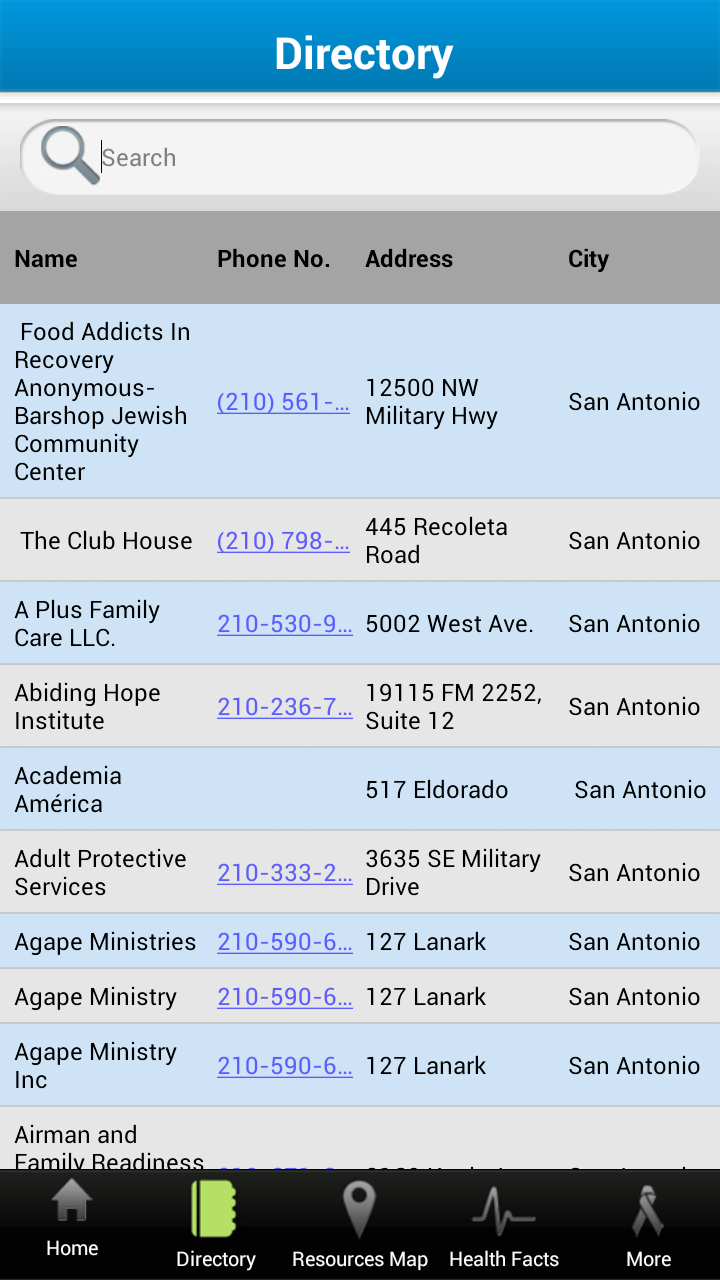Screen dimensions: 720x1280
Task: Select the Directory tab
Action: click(x=216, y=1222)
